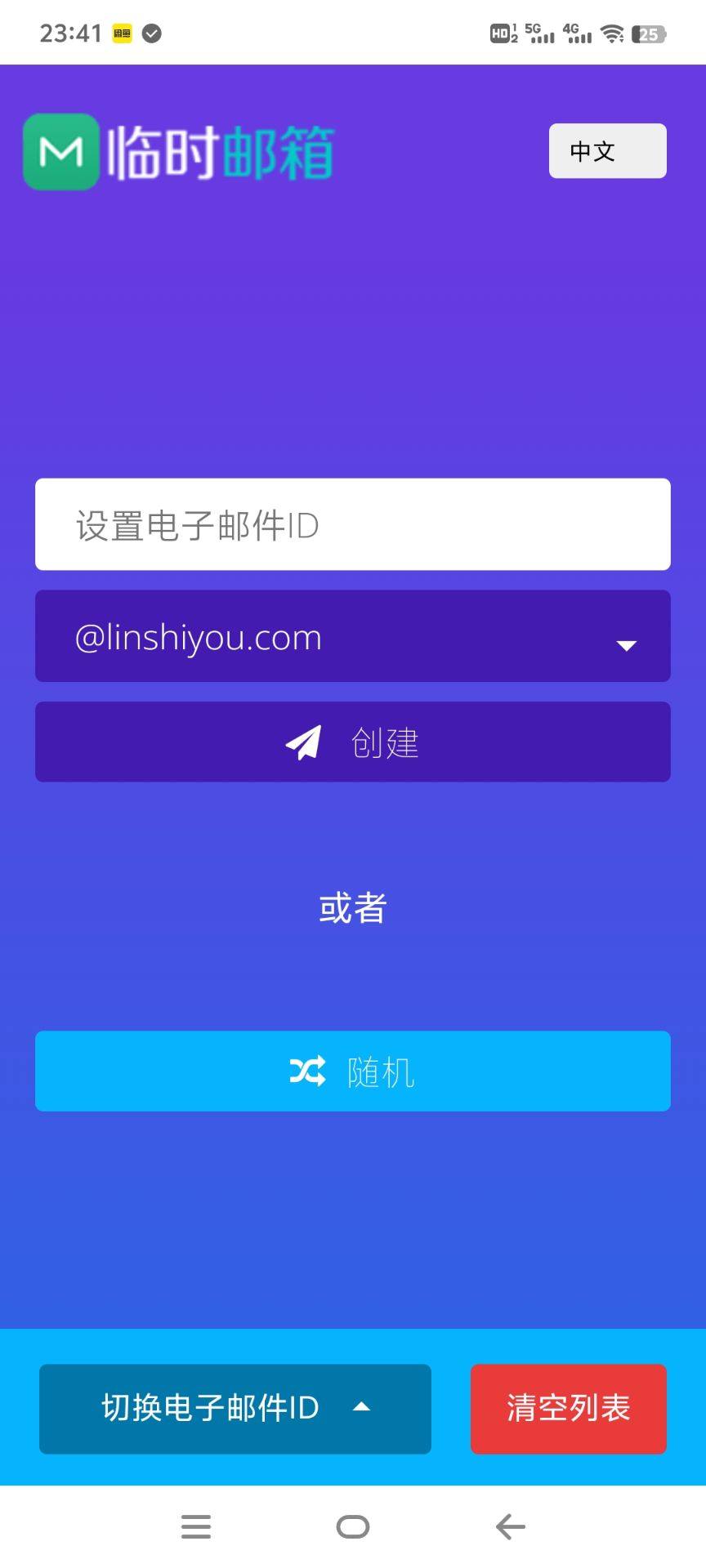The image size is (706, 1568).
Task: Clear the list with 清空列表
Action: [x=568, y=1409]
